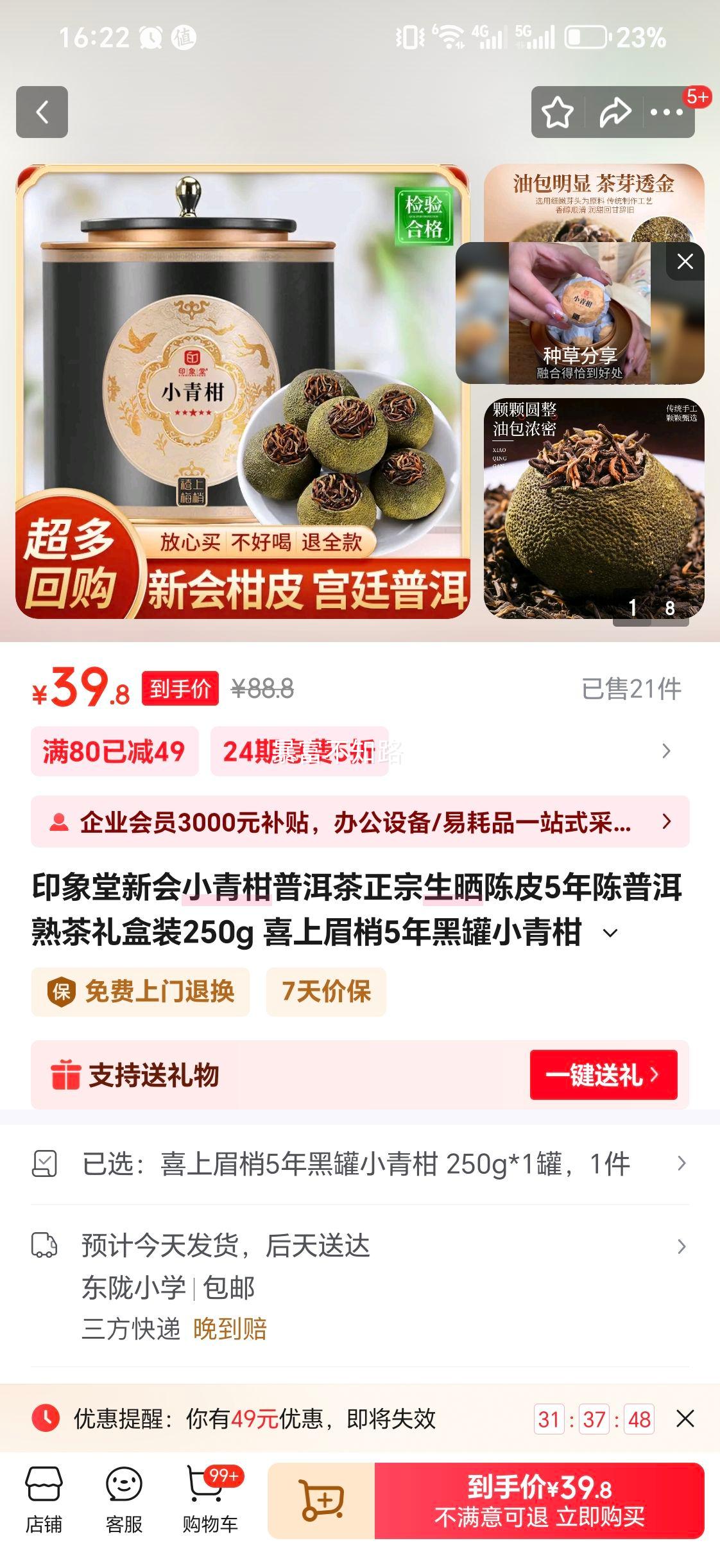Visit the 店铺 store page
Screen dimensions: 720x1568
tap(44, 1501)
